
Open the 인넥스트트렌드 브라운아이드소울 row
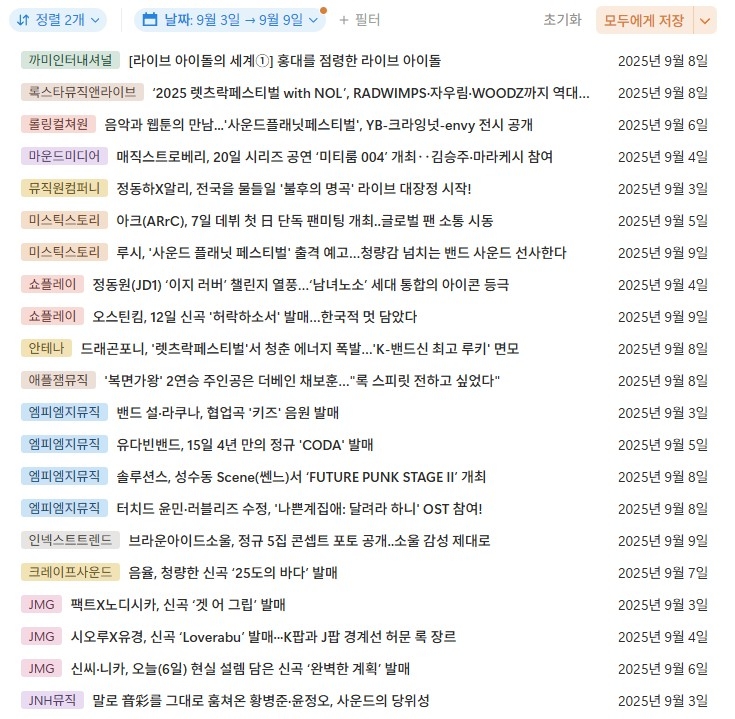pyautogui.click(x=309, y=541)
